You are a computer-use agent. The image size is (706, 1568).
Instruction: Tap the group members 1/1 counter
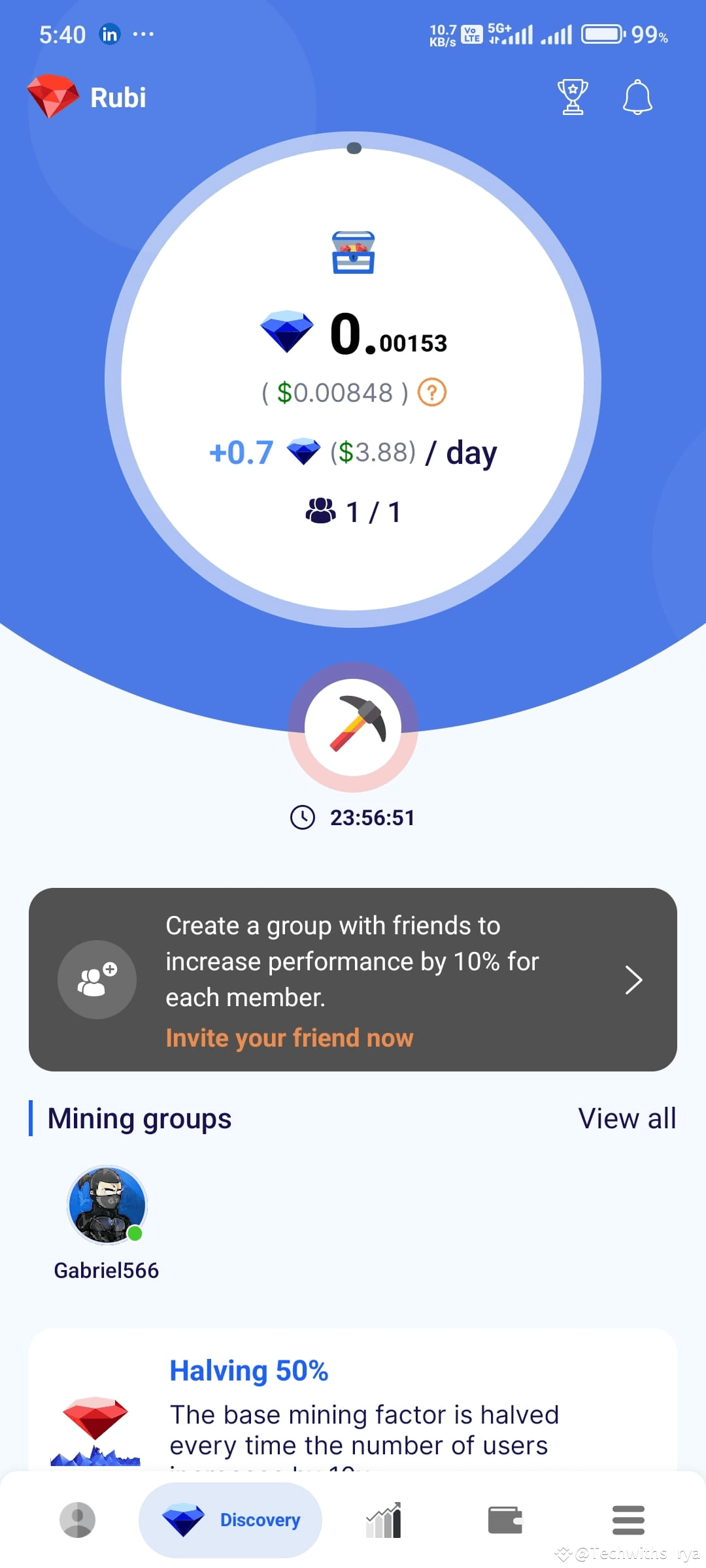pos(353,511)
